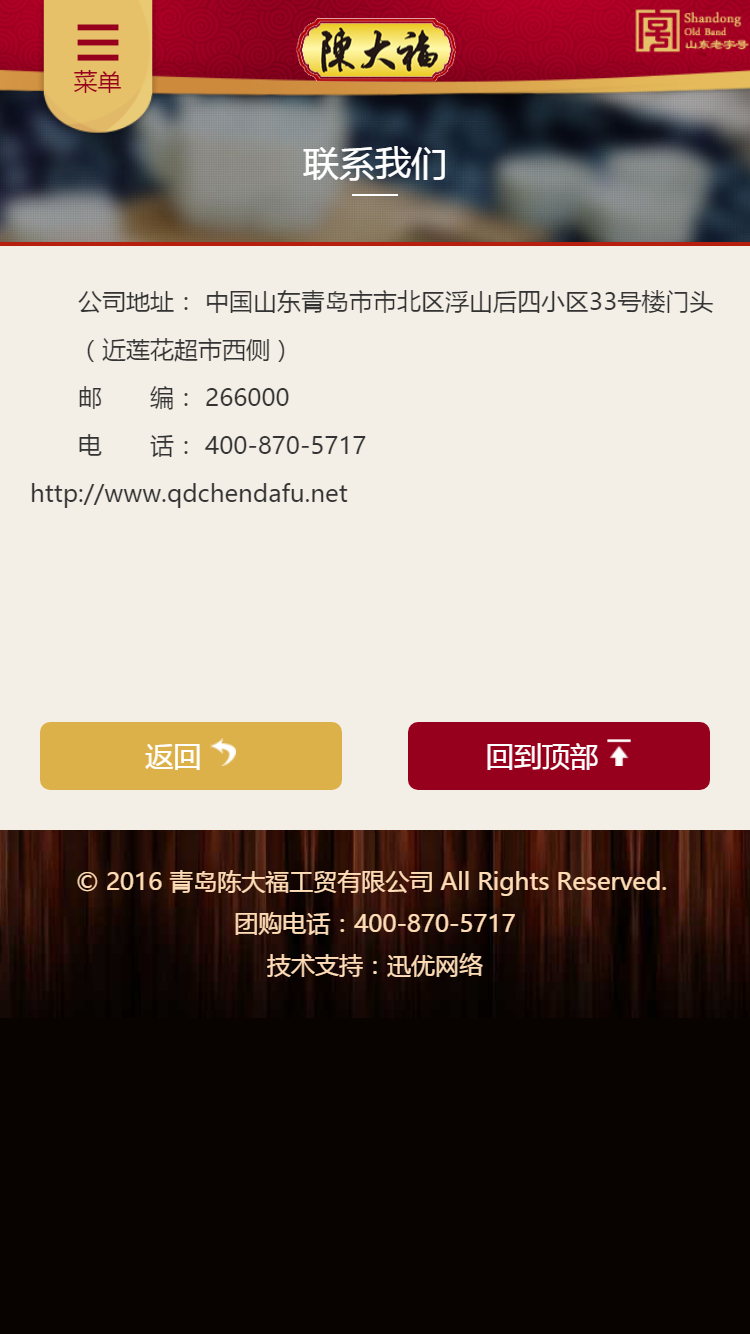Screen dimensions: 750x1334
Task: Open the website link www.qdchendafu.net
Action: (188, 493)
